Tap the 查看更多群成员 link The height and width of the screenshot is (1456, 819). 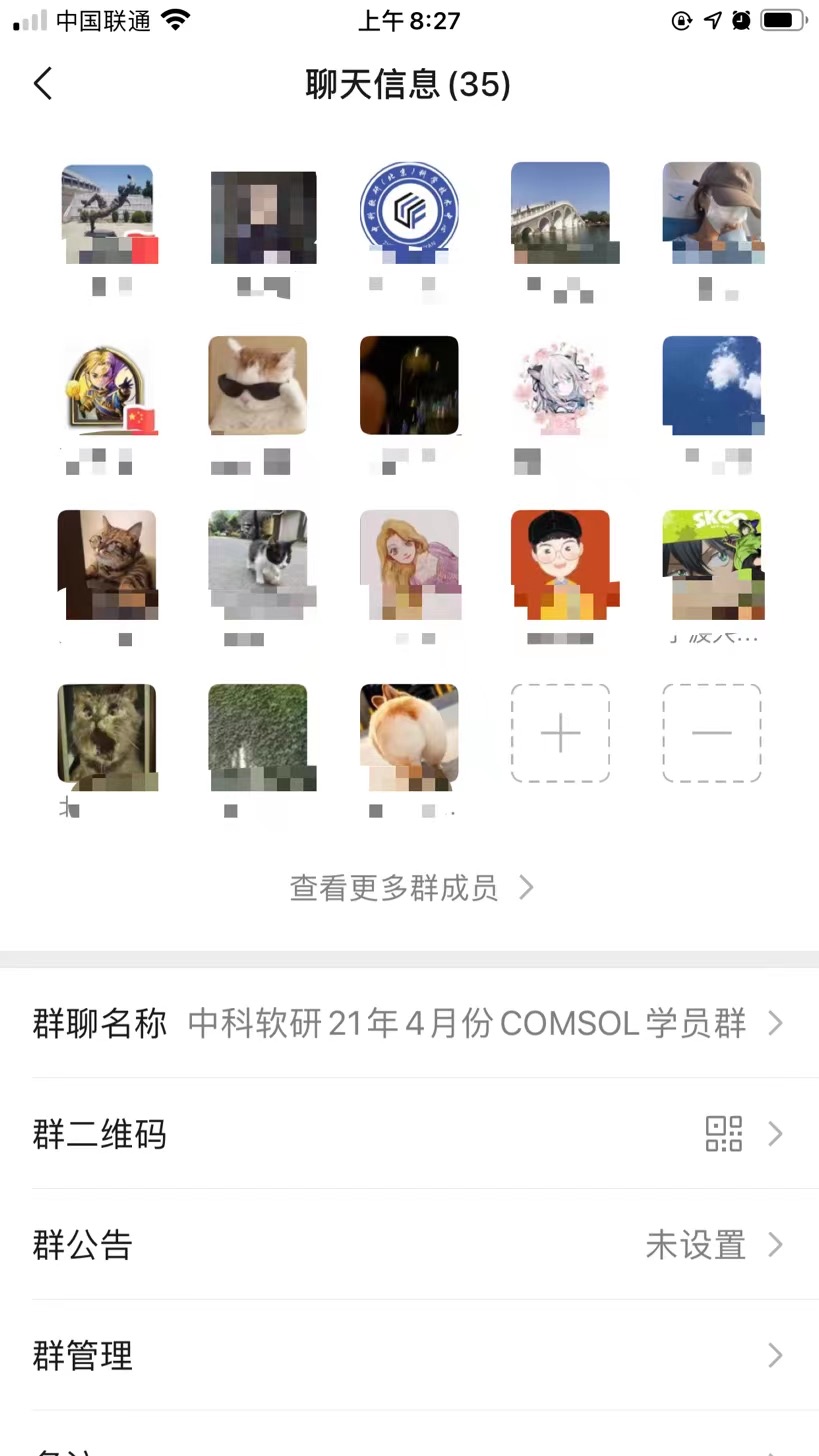pos(393,888)
